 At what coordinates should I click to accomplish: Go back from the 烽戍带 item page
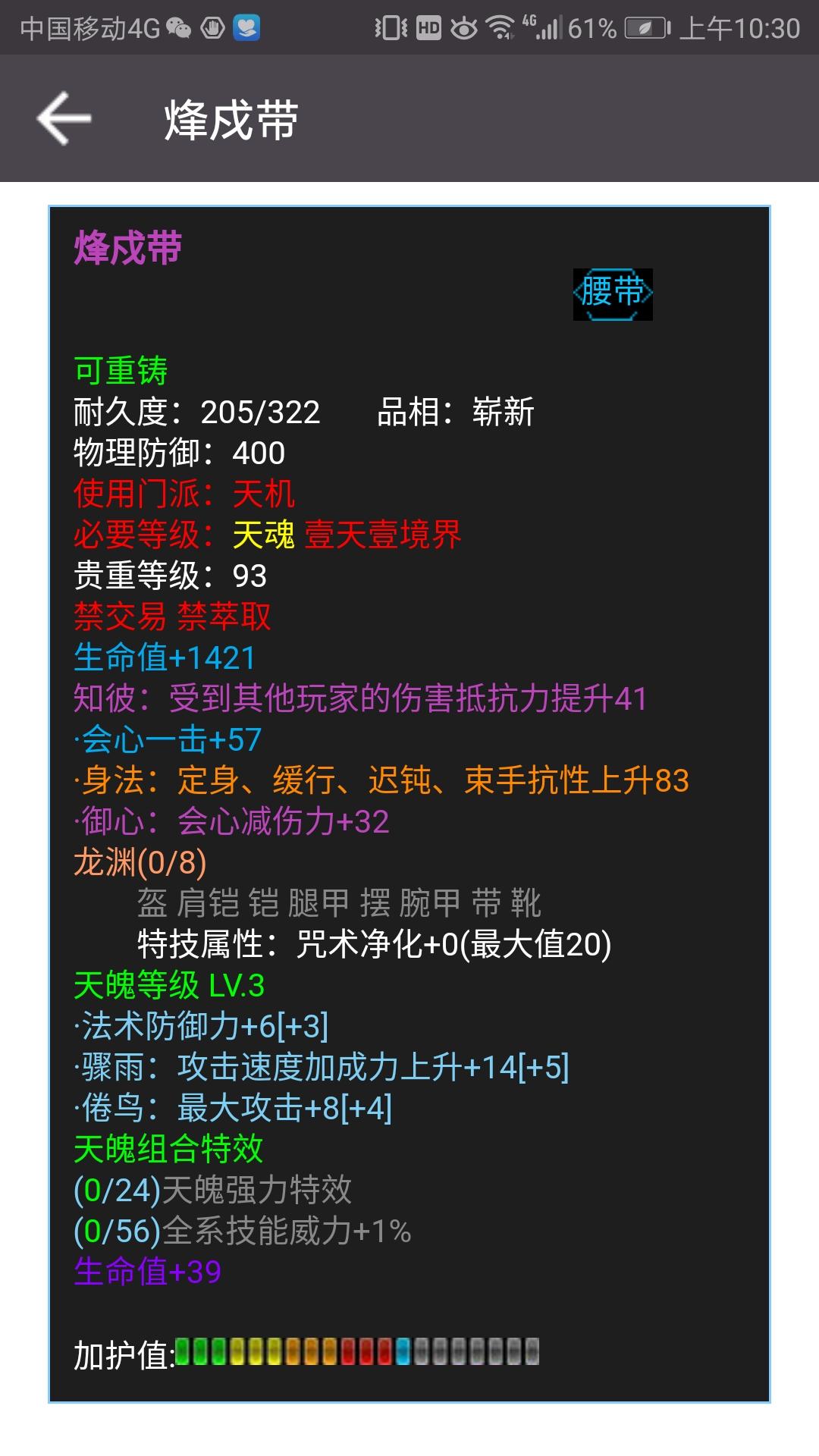point(64,118)
